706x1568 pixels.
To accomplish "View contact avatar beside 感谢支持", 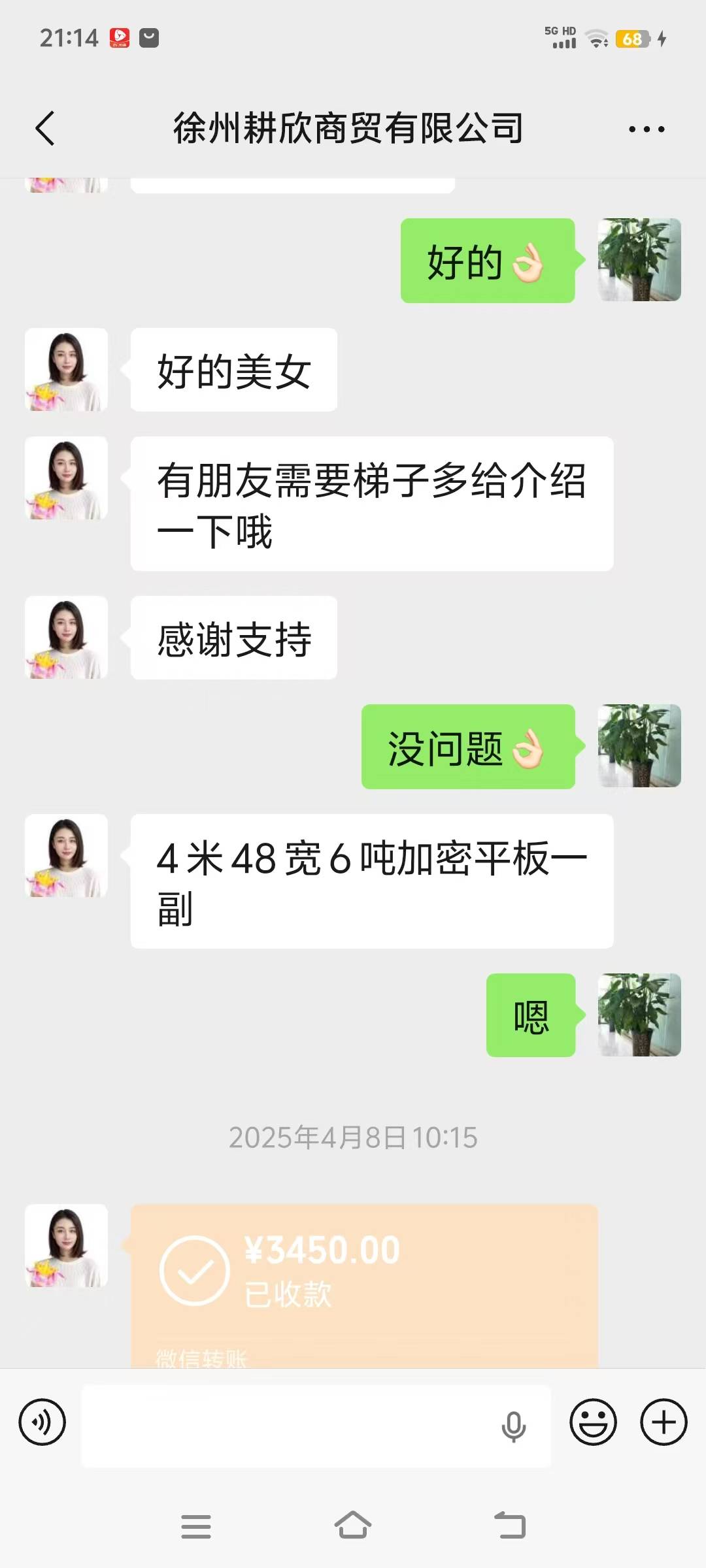I will [66, 637].
